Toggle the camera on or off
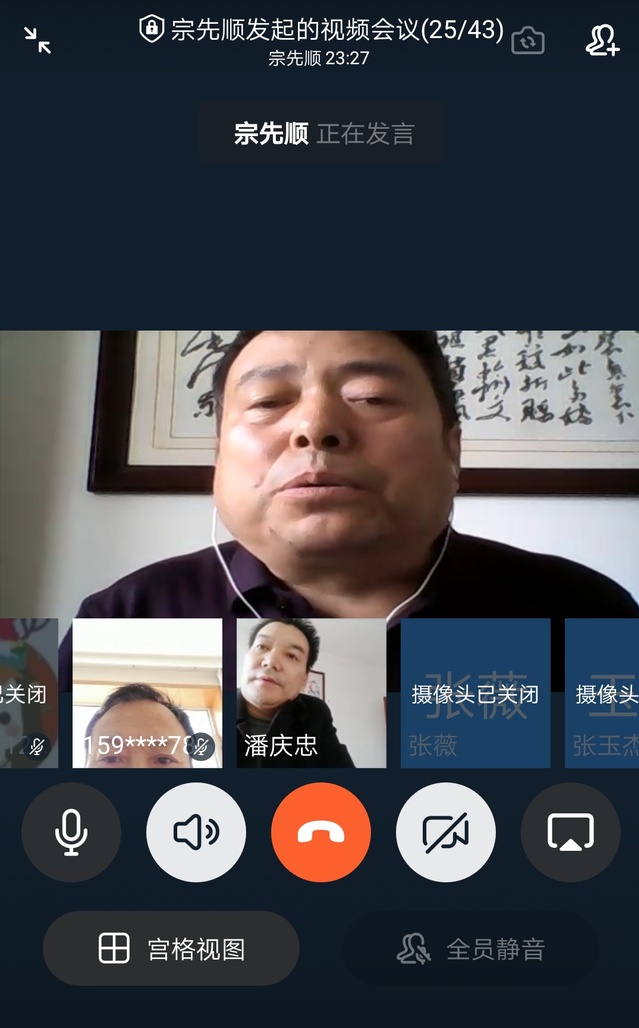 (446, 832)
